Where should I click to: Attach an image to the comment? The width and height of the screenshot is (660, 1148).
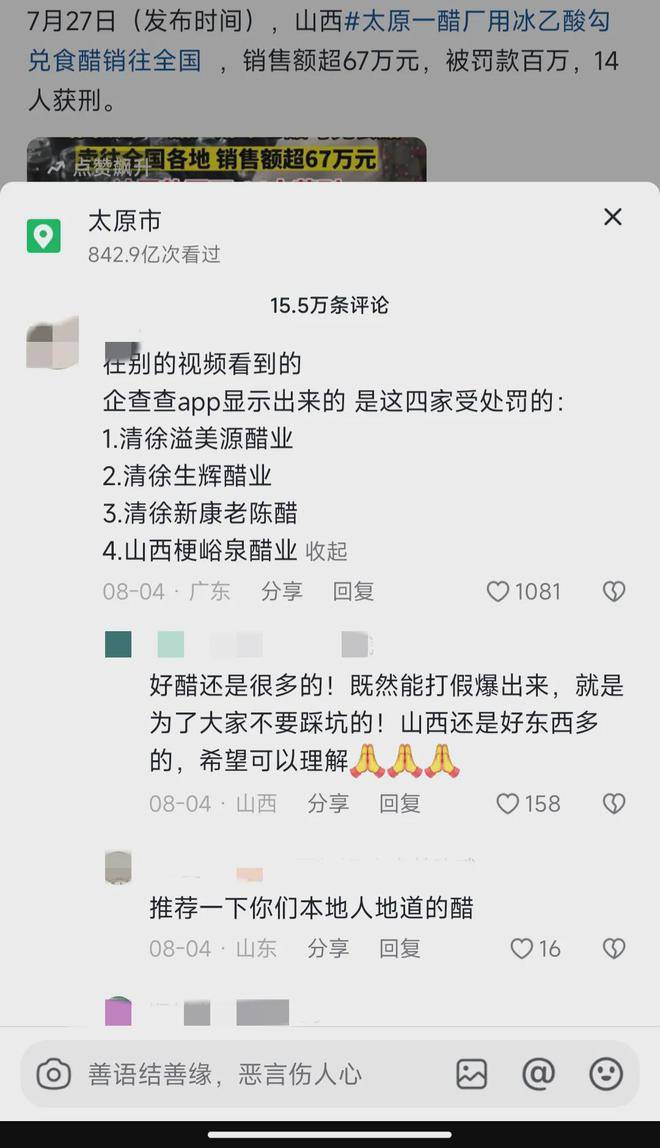(x=472, y=1074)
